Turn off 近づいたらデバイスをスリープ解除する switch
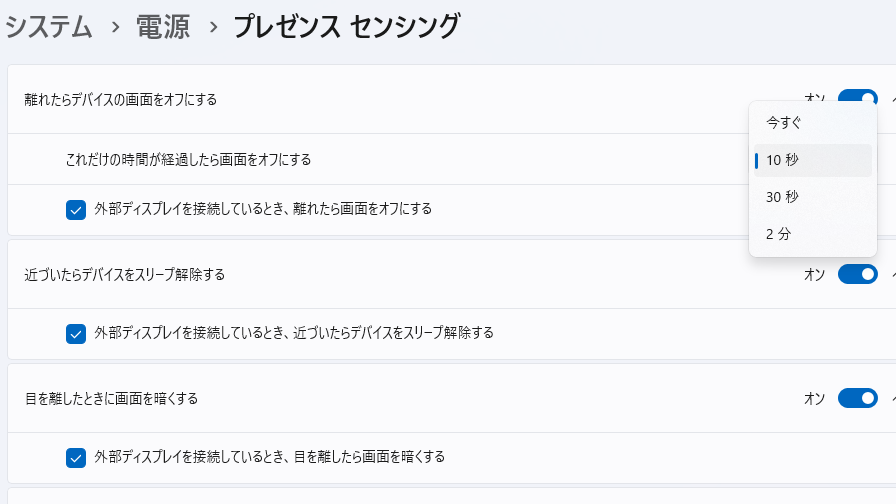The width and height of the screenshot is (896, 504). click(857, 274)
